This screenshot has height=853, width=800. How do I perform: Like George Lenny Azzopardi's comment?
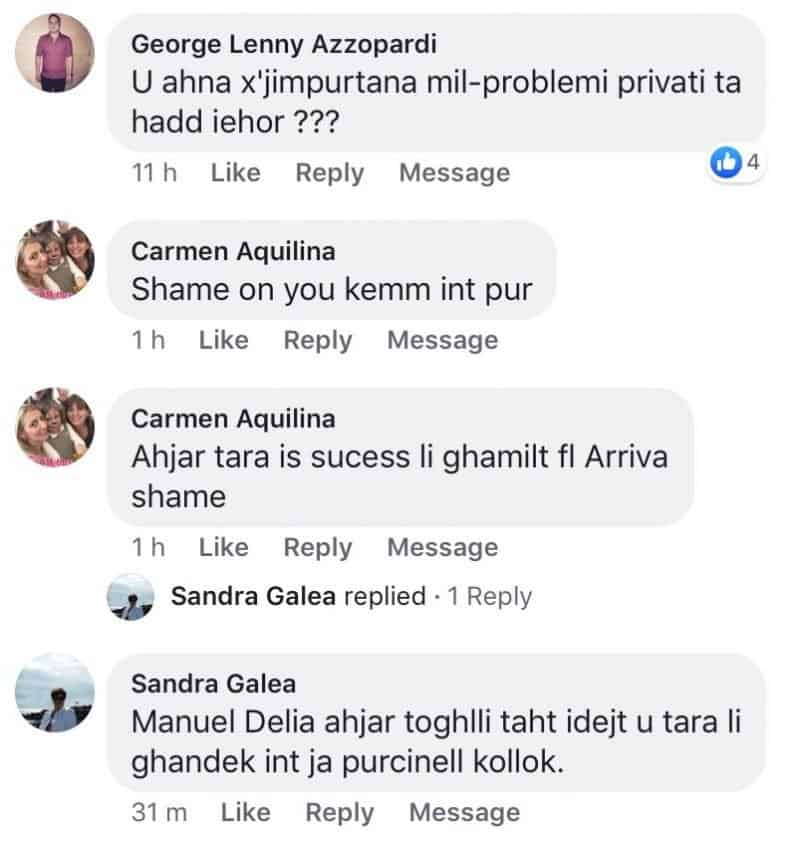(x=235, y=173)
